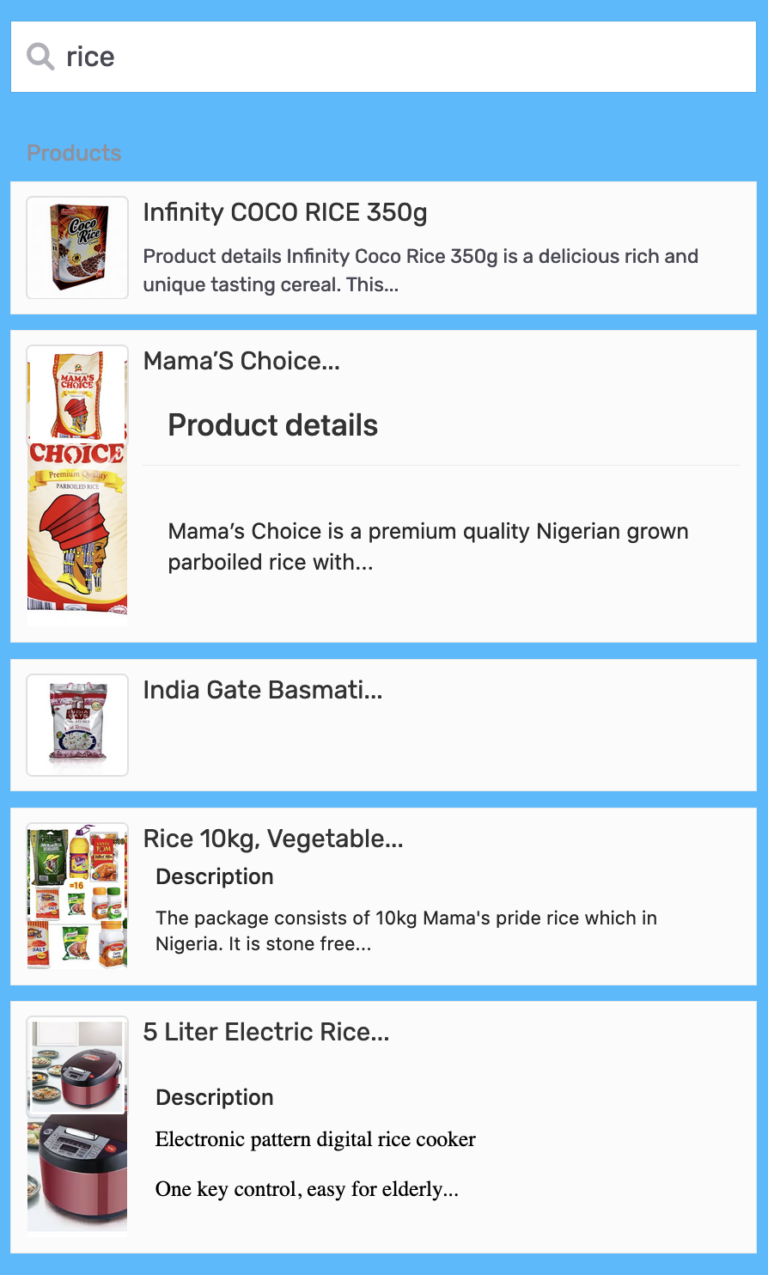The image size is (768, 1275).
Task: Click the Mama's Choice parboiled rice description
Action: click(428, 546)
